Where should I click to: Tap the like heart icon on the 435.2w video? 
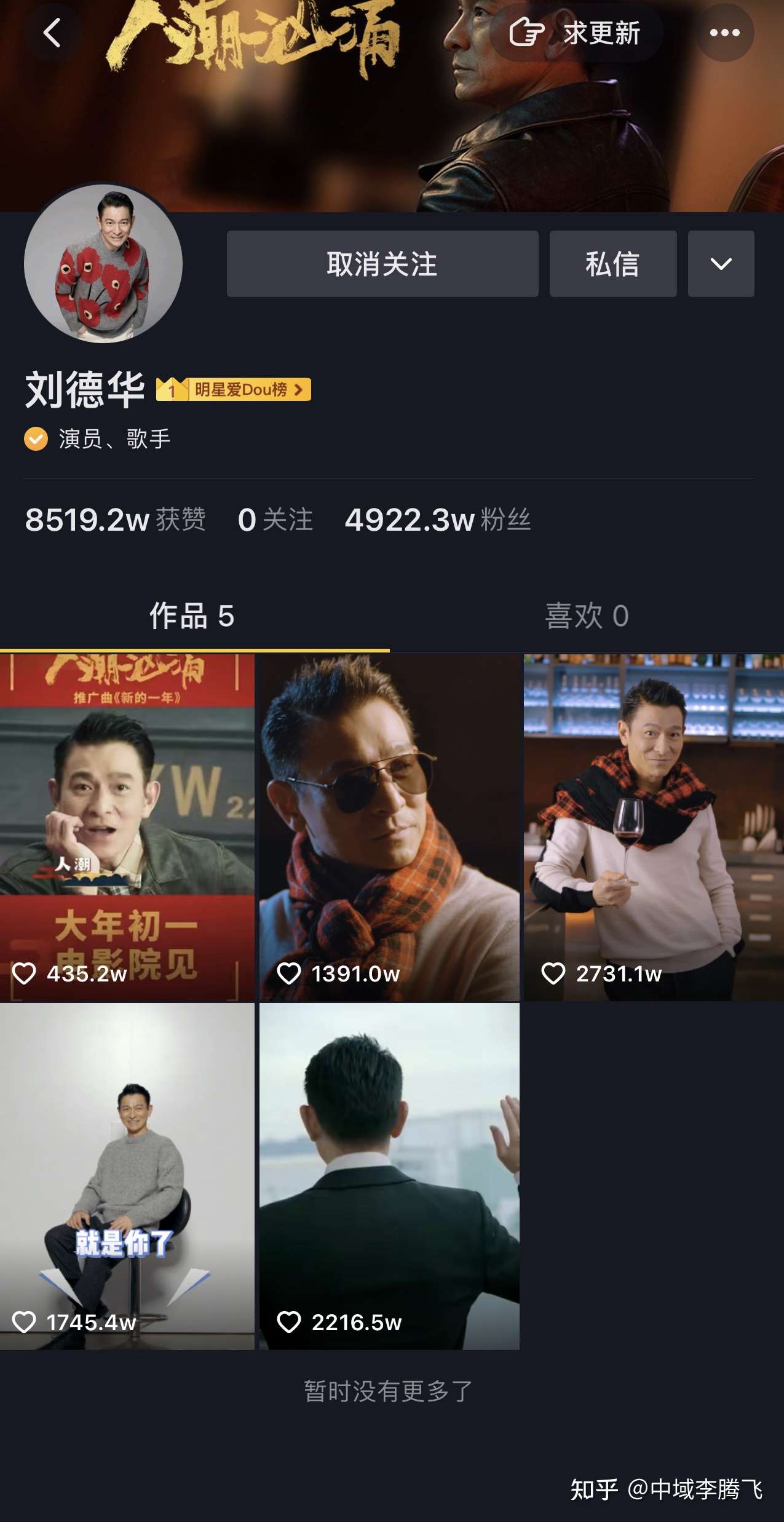coord(28,975)
